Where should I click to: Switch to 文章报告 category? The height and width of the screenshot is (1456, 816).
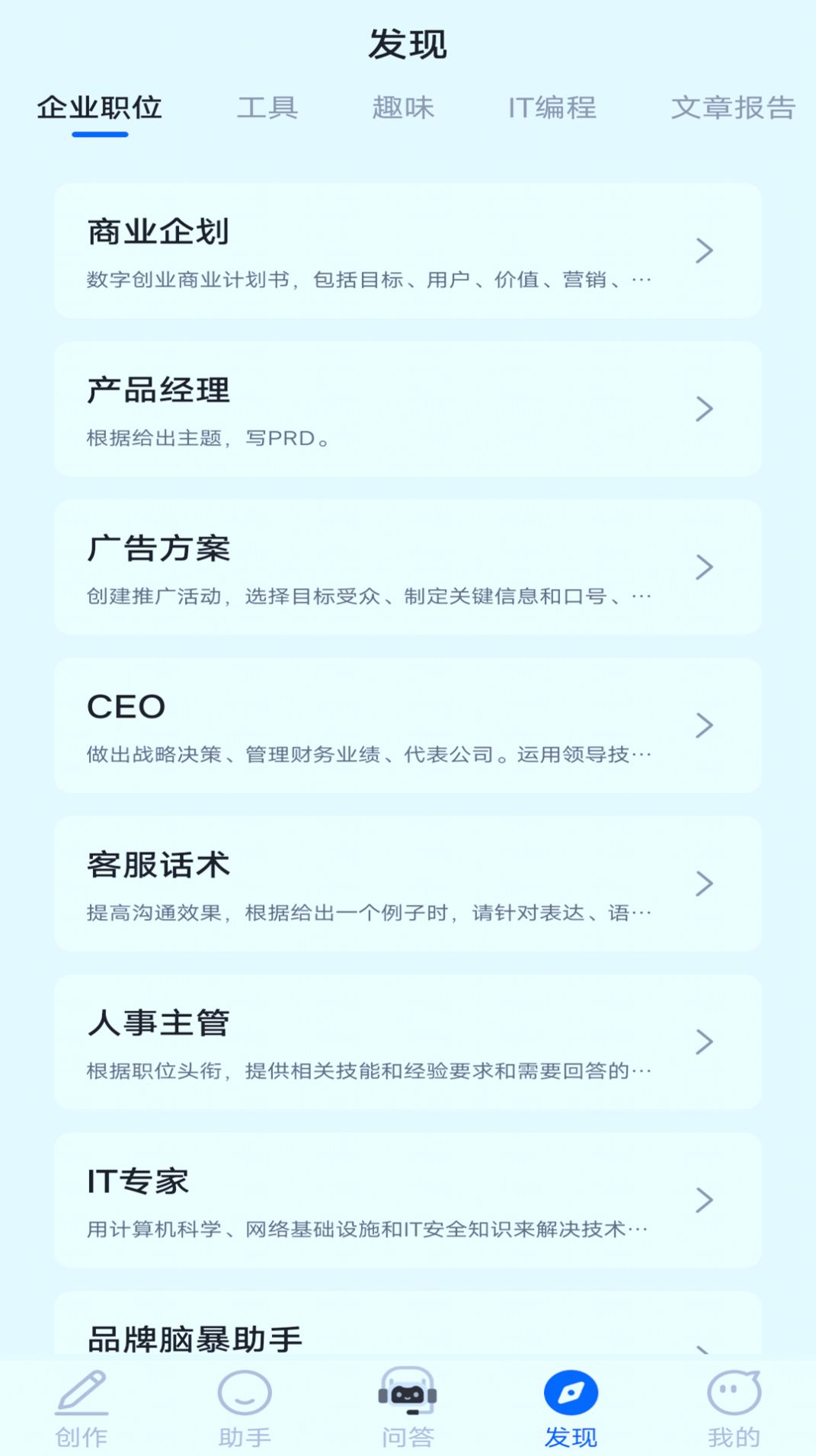732,108
